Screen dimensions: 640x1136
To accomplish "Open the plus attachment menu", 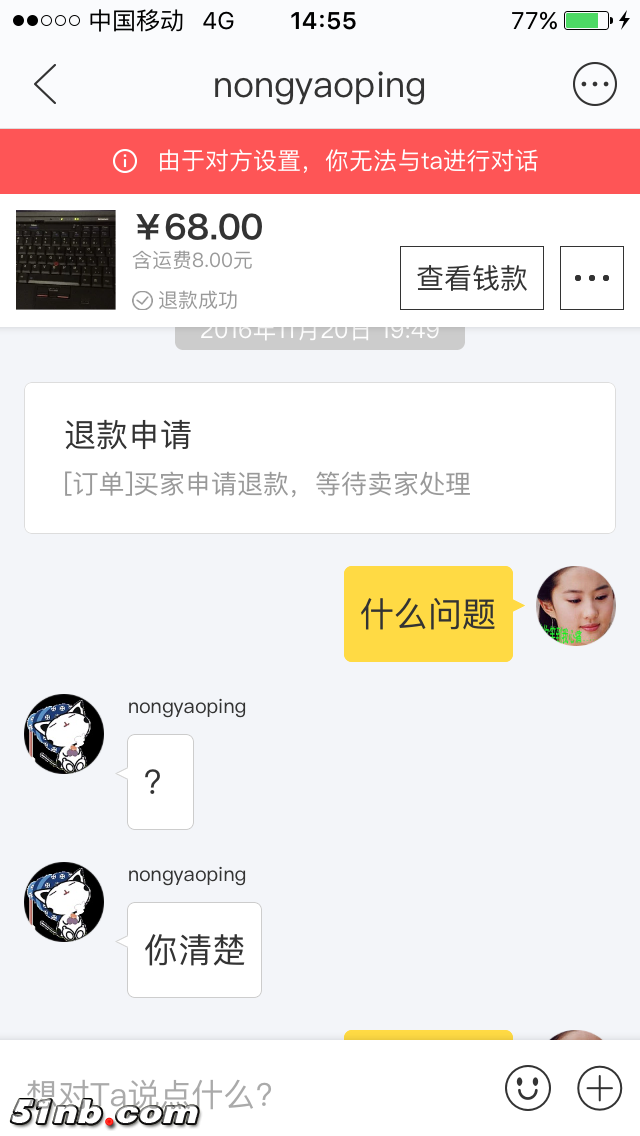I will (600, 1087).
